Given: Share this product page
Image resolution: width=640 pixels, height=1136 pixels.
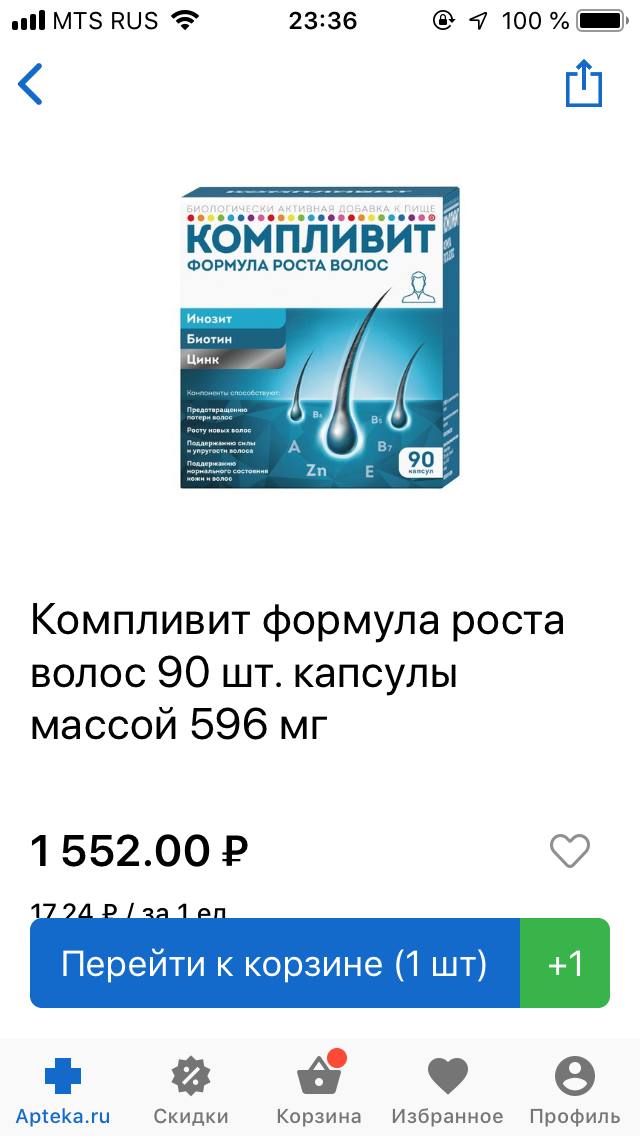Looking at the screenshot, I should click(x=584, y=83).
